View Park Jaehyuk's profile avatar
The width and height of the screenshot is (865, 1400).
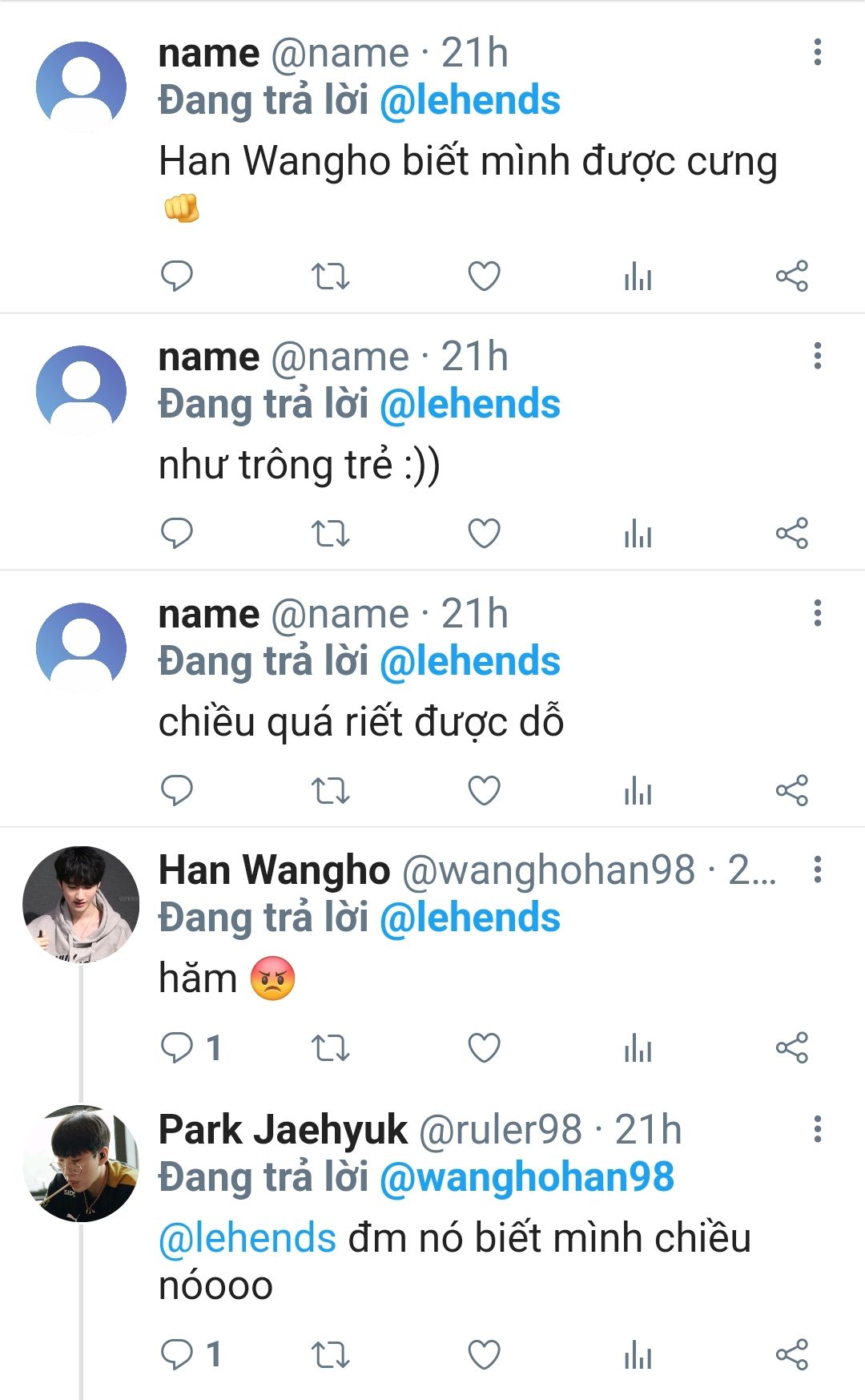pos(81,1164)
